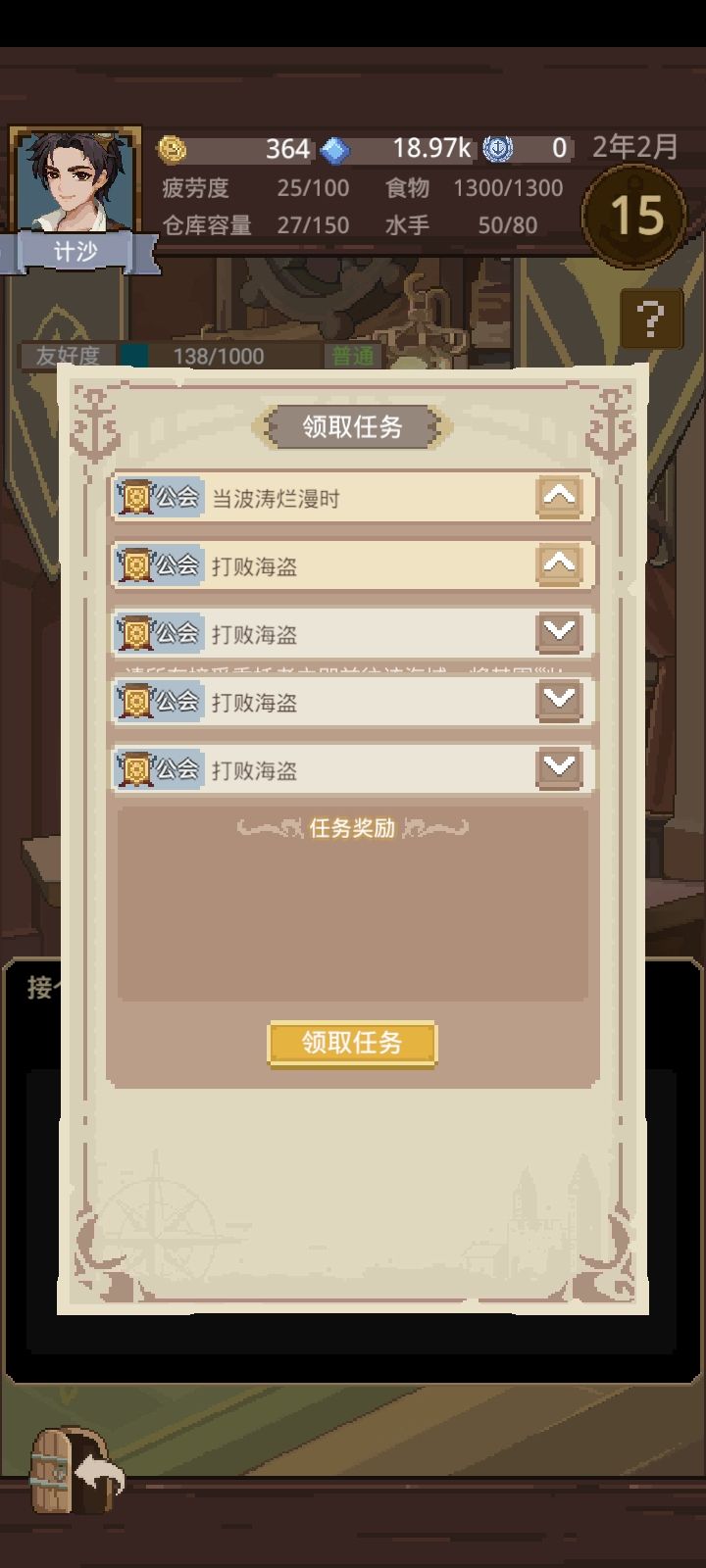Click the shield badge currency icon
This screenshot has width=706, height=1568.
coord(500,148)
